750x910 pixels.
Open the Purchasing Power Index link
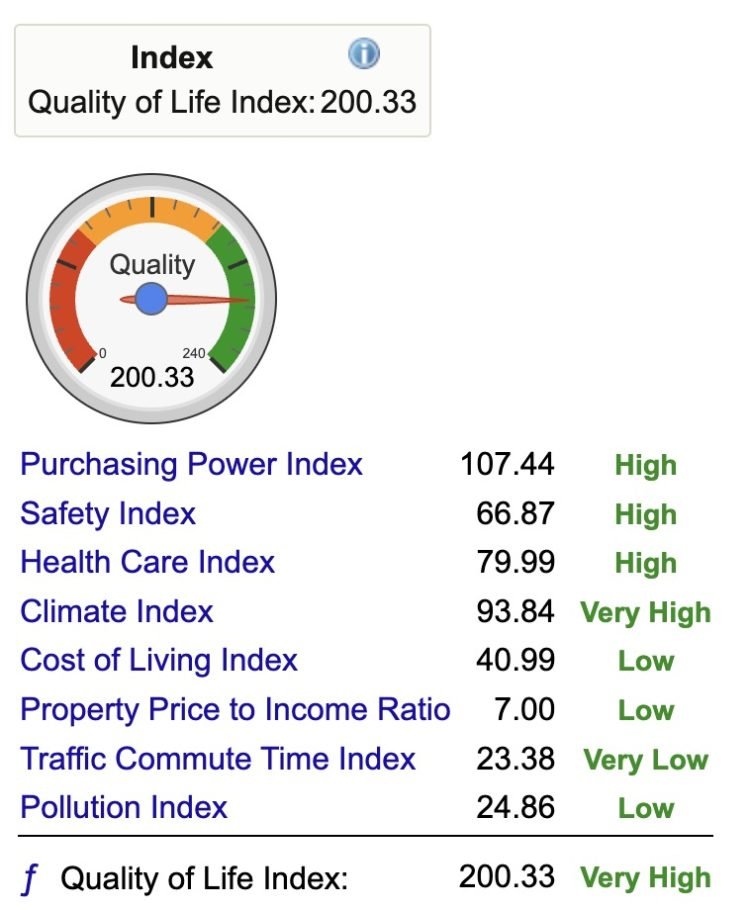[x=191, y=465]
